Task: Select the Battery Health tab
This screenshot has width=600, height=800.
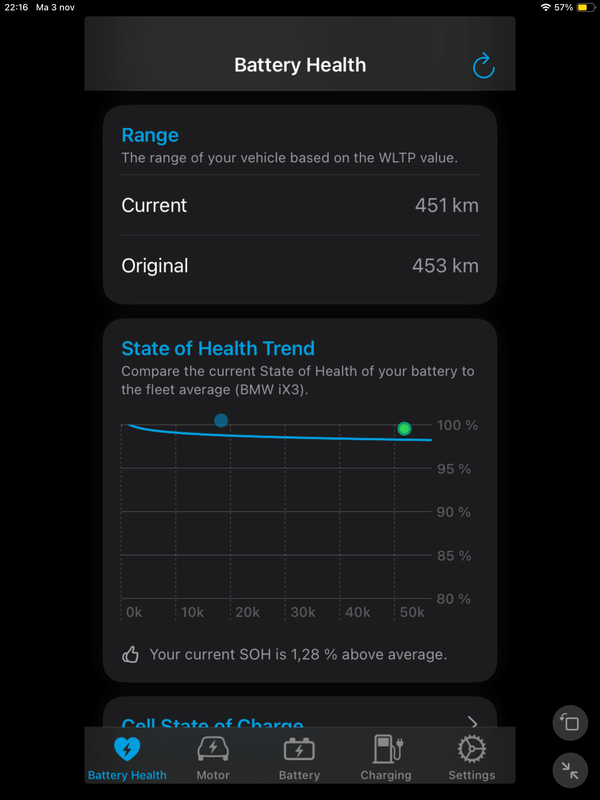Action: (x=127, y=757)
